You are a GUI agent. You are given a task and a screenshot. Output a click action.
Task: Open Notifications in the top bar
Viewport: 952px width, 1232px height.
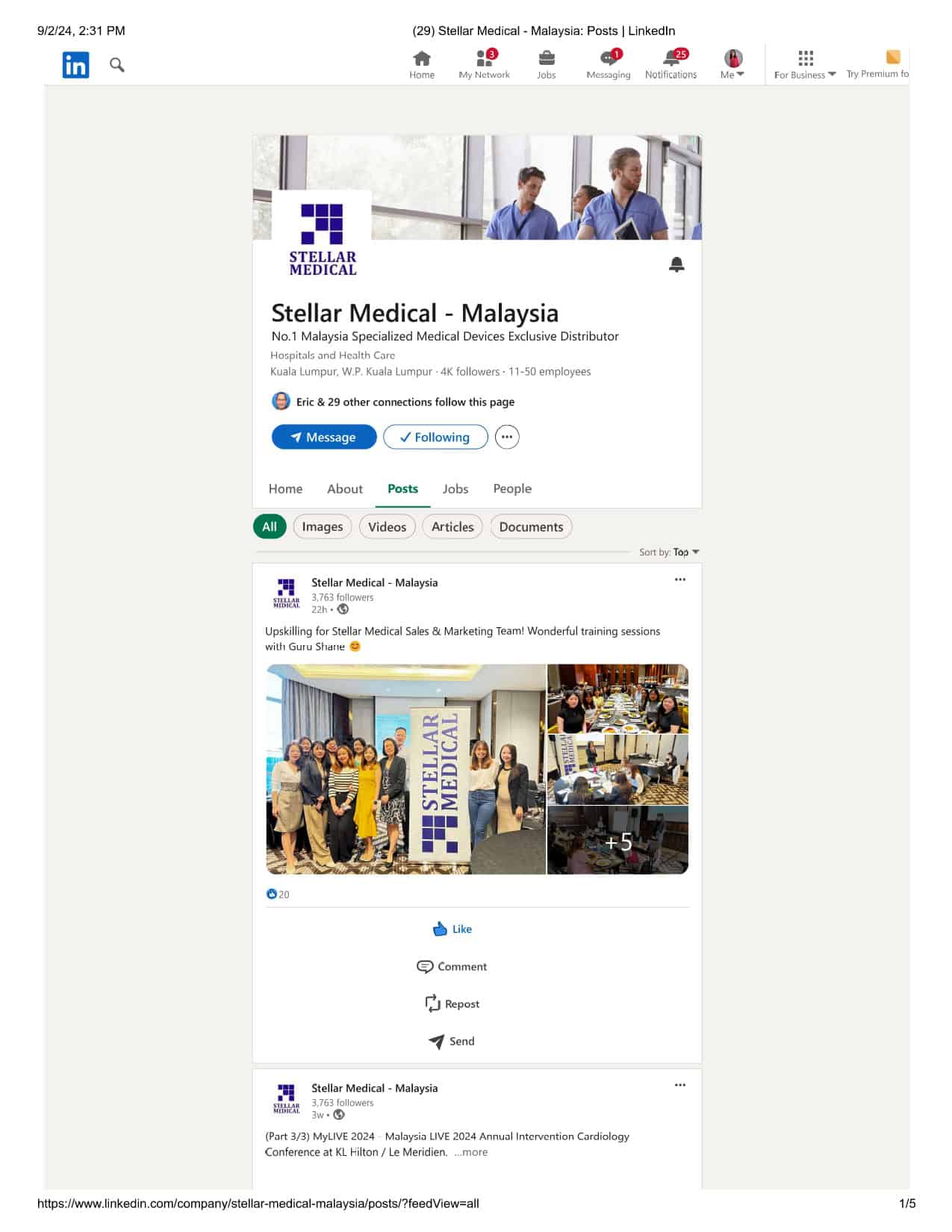tap(671, 64)
